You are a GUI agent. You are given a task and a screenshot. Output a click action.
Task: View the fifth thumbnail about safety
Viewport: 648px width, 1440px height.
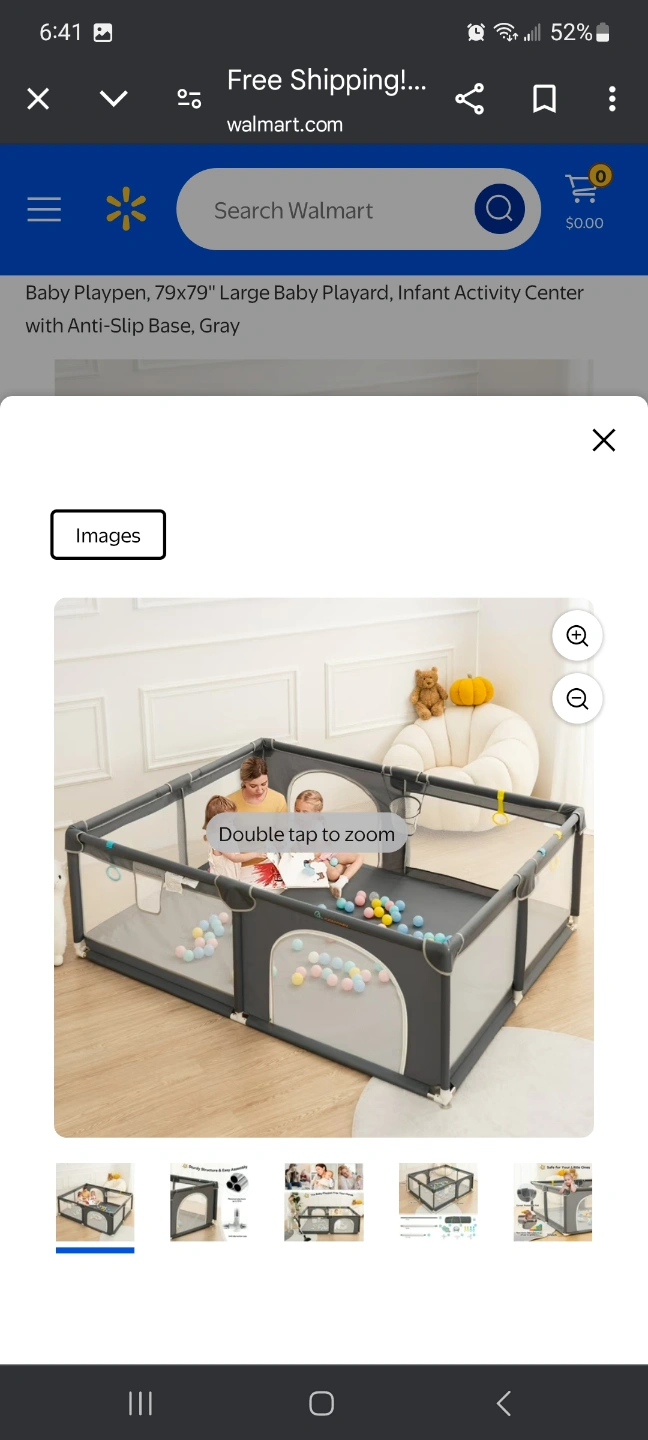pyautogui.click(x=553, y=1202)
